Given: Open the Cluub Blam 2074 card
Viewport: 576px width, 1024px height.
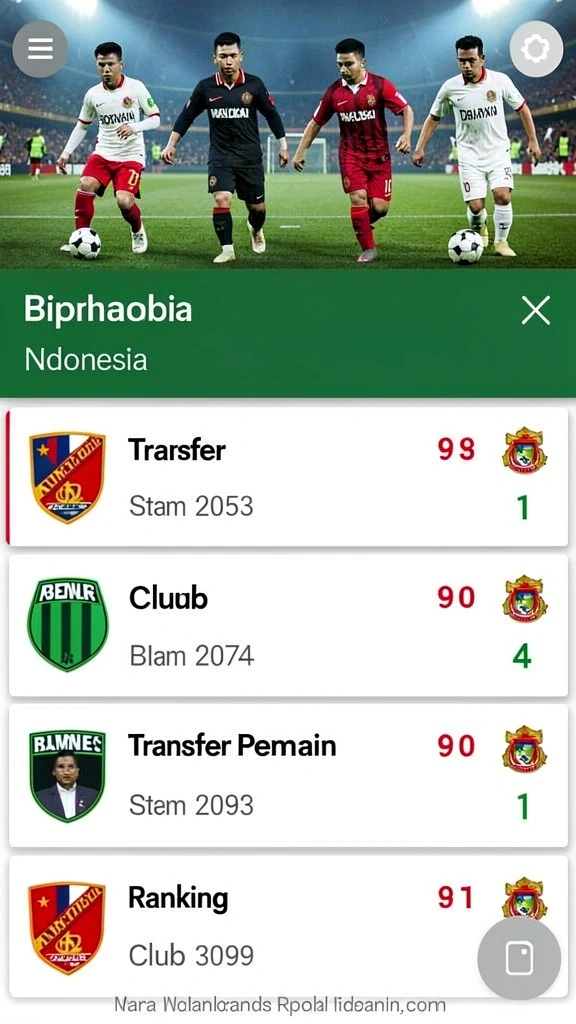Looking at the screenshot, I should 288,626.
